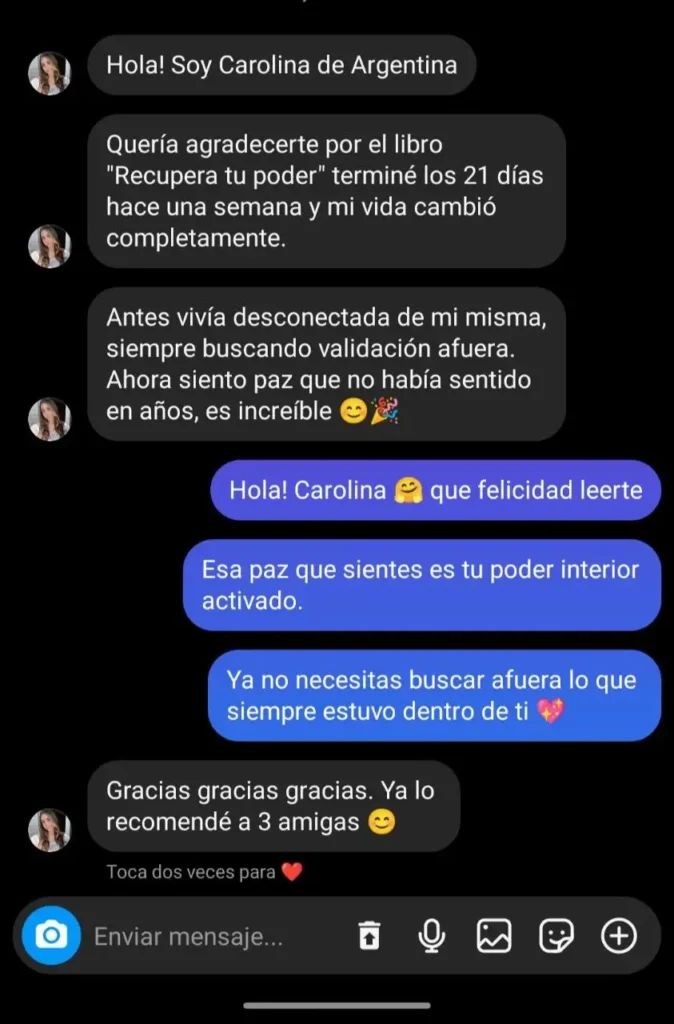Viewport: 674px width, 1024px height.
Task: Record a voice message with the microphone
Action: coord(432,936)
